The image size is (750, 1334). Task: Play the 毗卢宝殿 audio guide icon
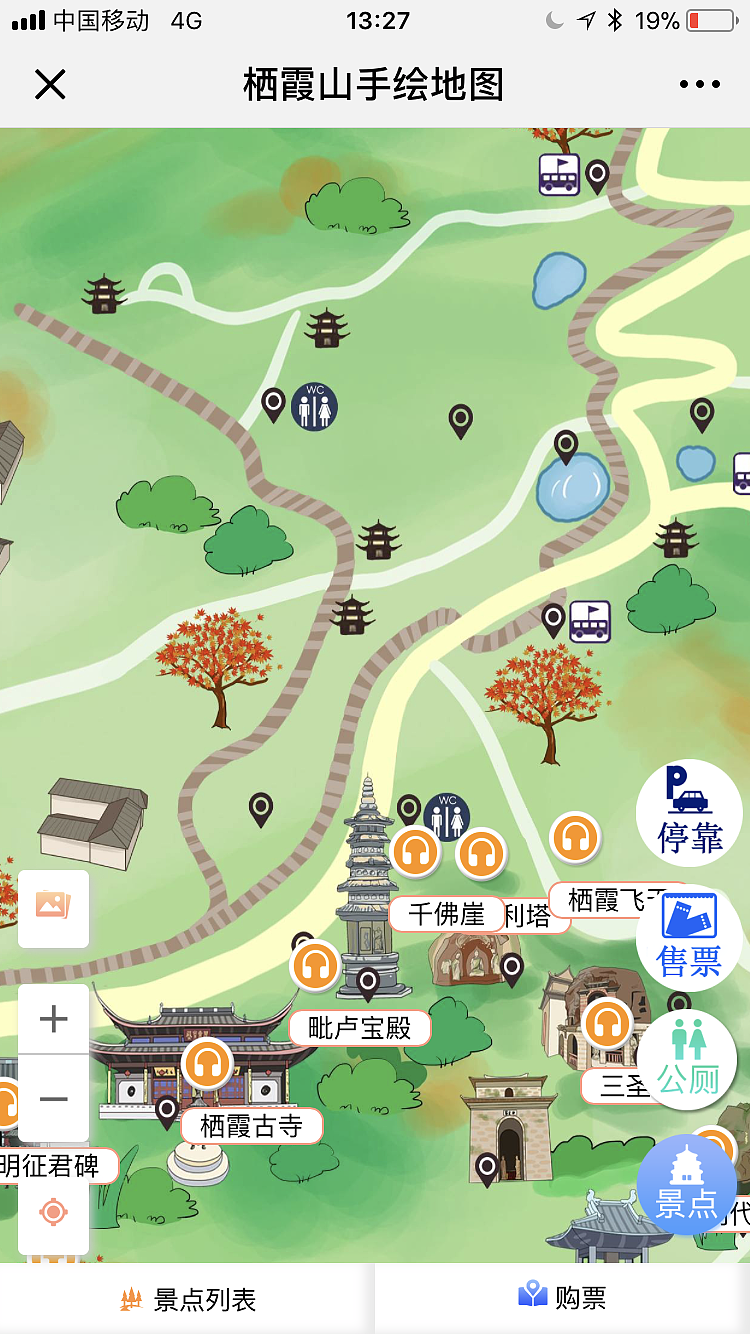pyautogui.click(x=314, y=966)
